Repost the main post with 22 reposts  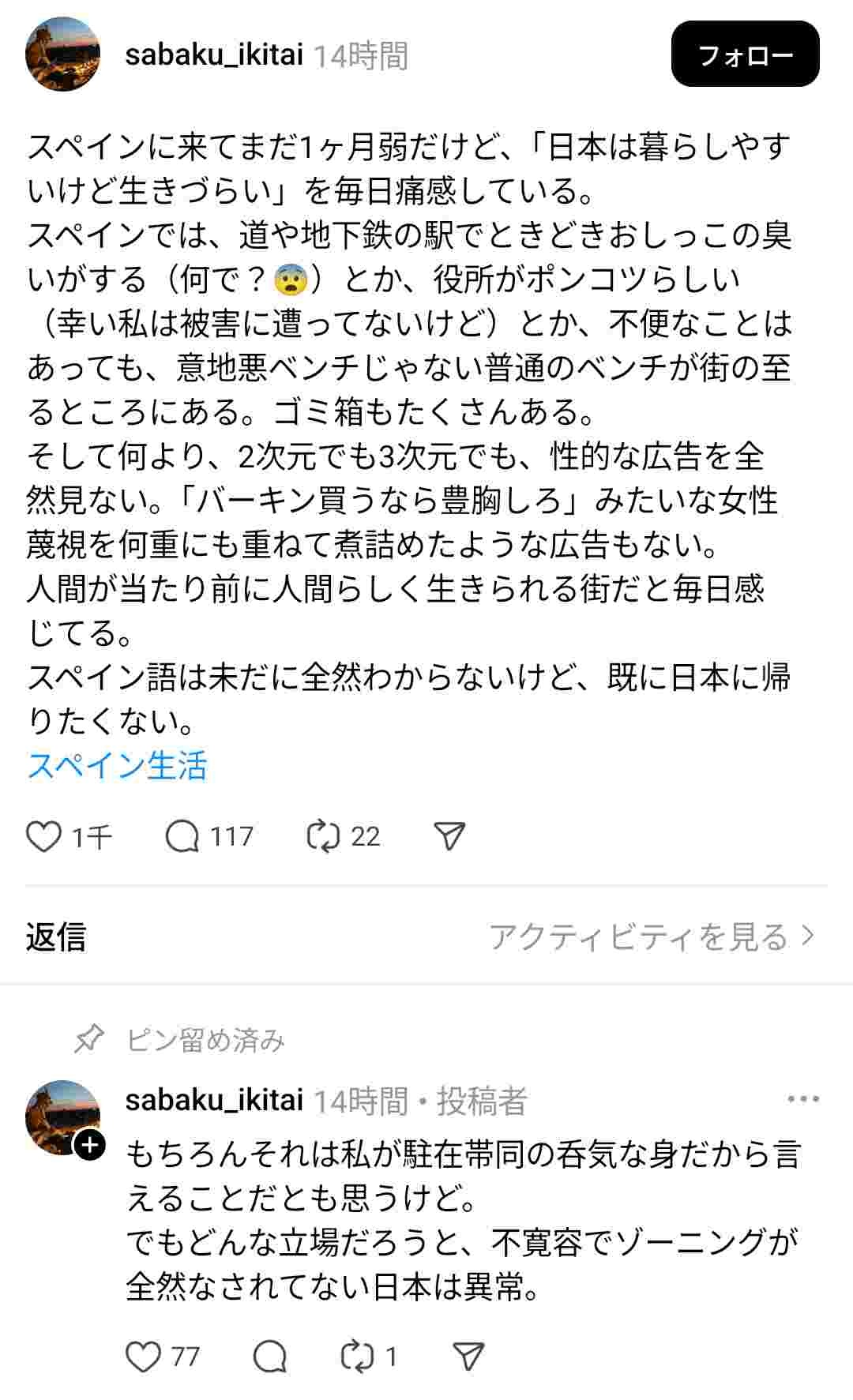pyautogui.click(x=322, y=836)
